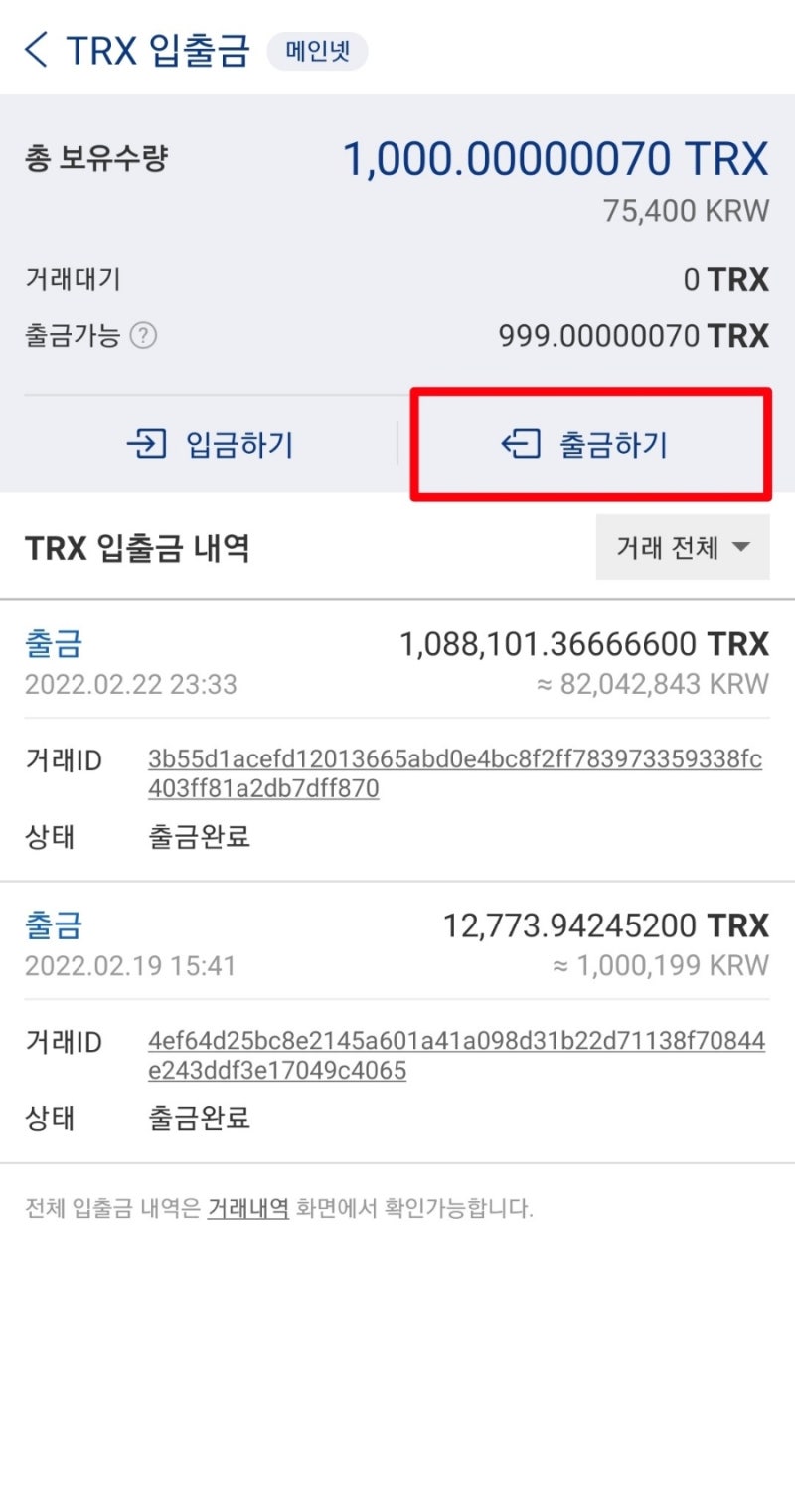Open the transaction ID link starting with 3b55d1

[455, 774]
